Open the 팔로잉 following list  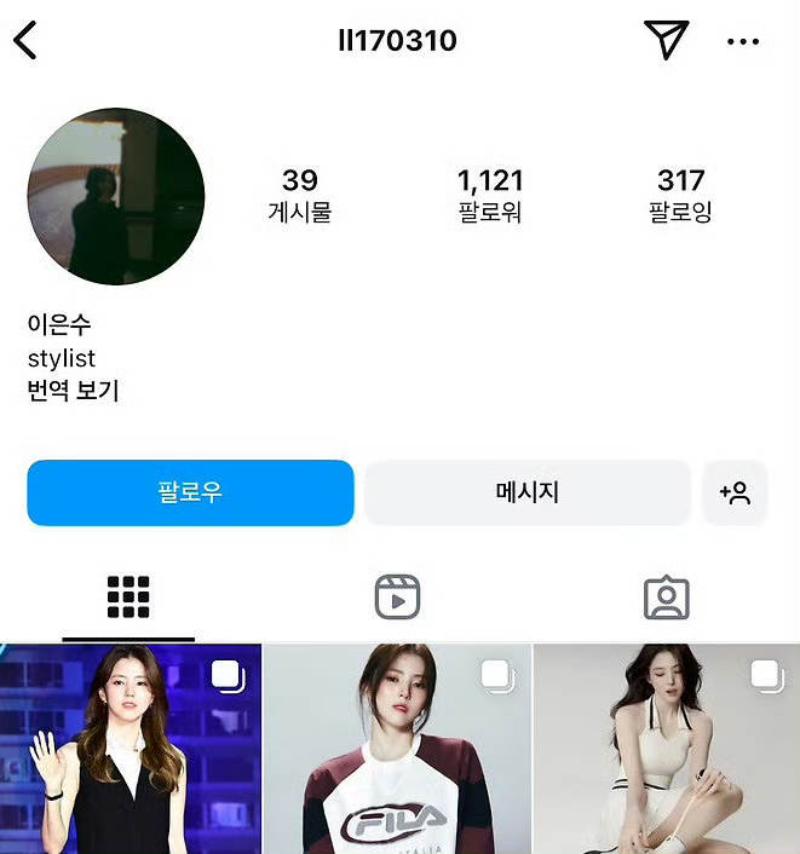tap(681, 195)
